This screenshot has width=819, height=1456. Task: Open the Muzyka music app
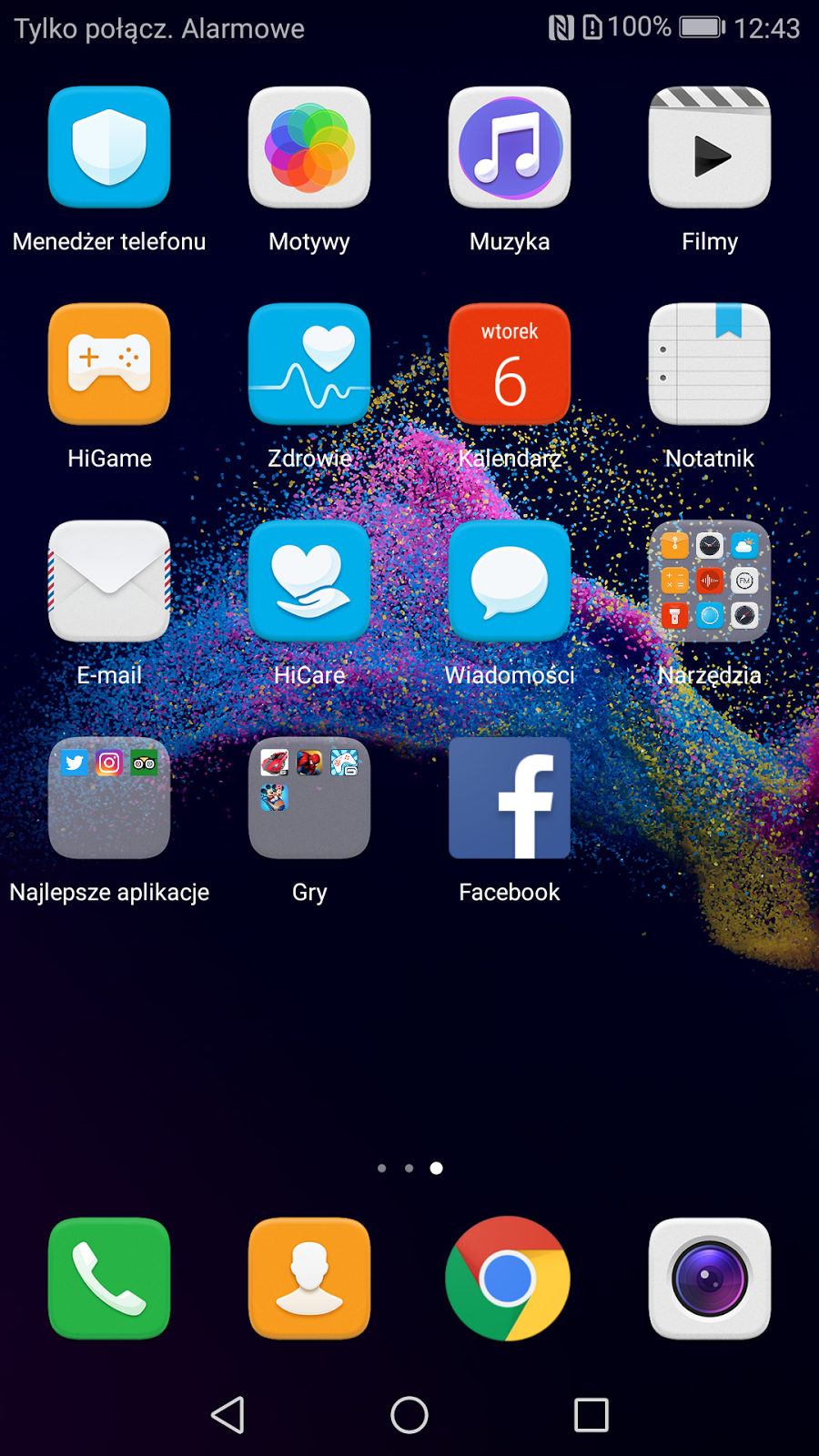click(510, 147)
